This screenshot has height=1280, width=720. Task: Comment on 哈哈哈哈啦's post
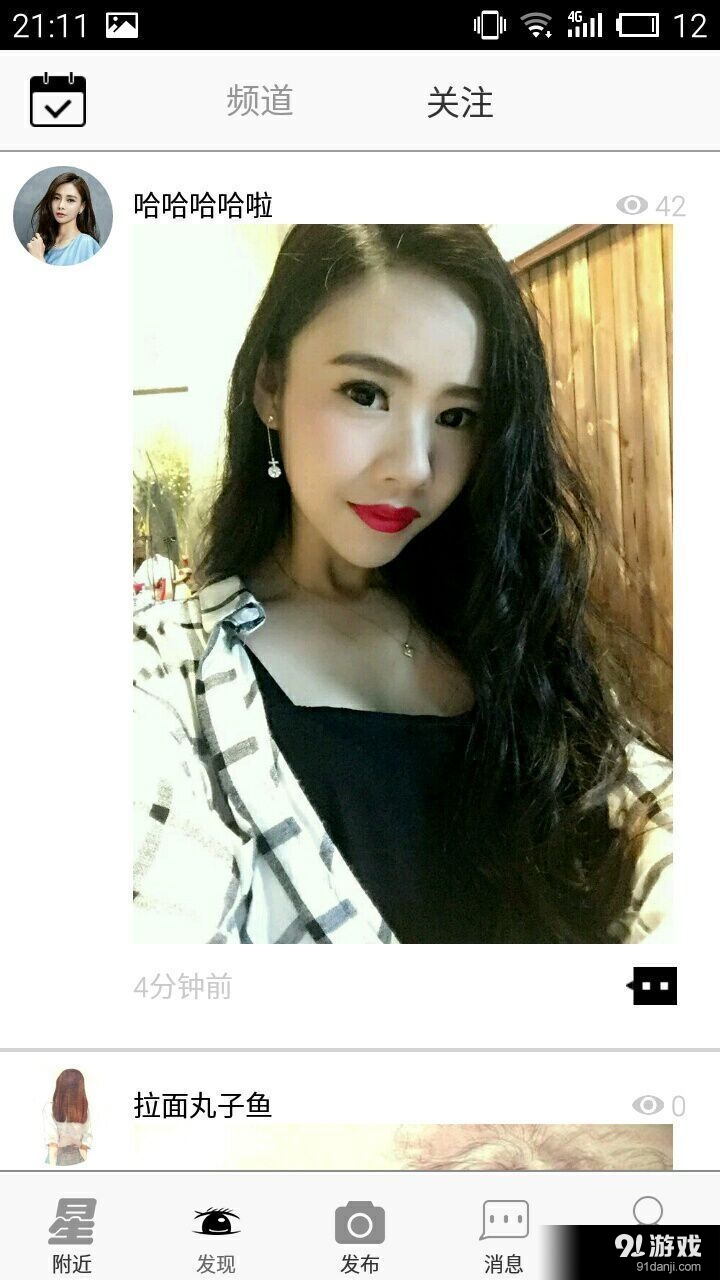653,986
